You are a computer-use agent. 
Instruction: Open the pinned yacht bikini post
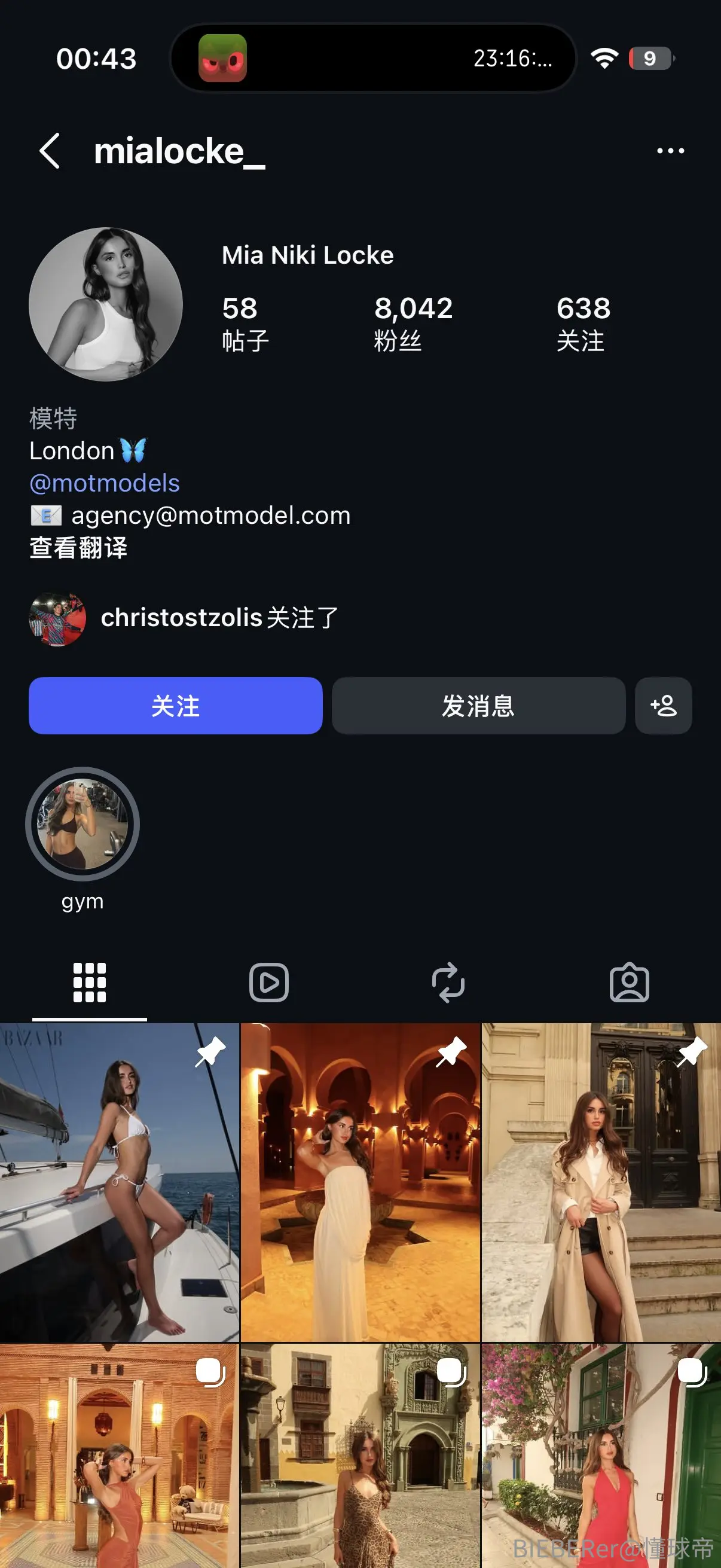(x=119, y=1183)
